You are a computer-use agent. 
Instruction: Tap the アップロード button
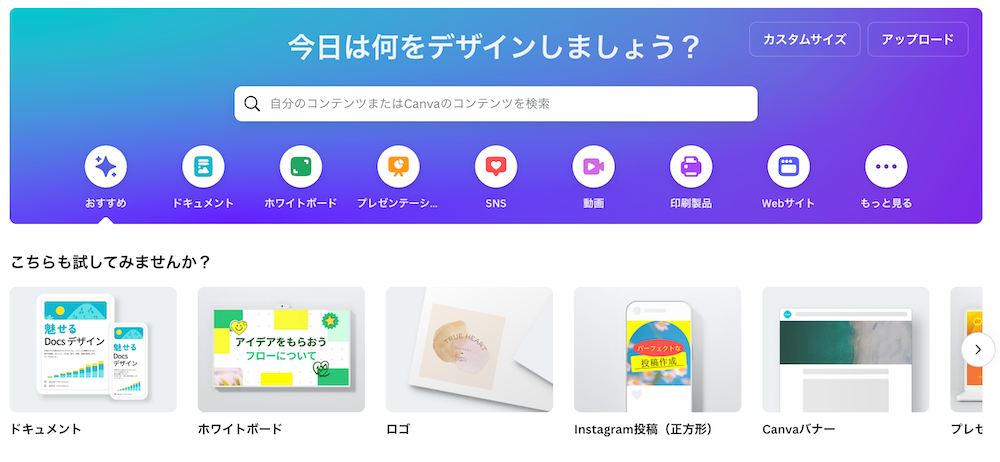click(917, 39)
